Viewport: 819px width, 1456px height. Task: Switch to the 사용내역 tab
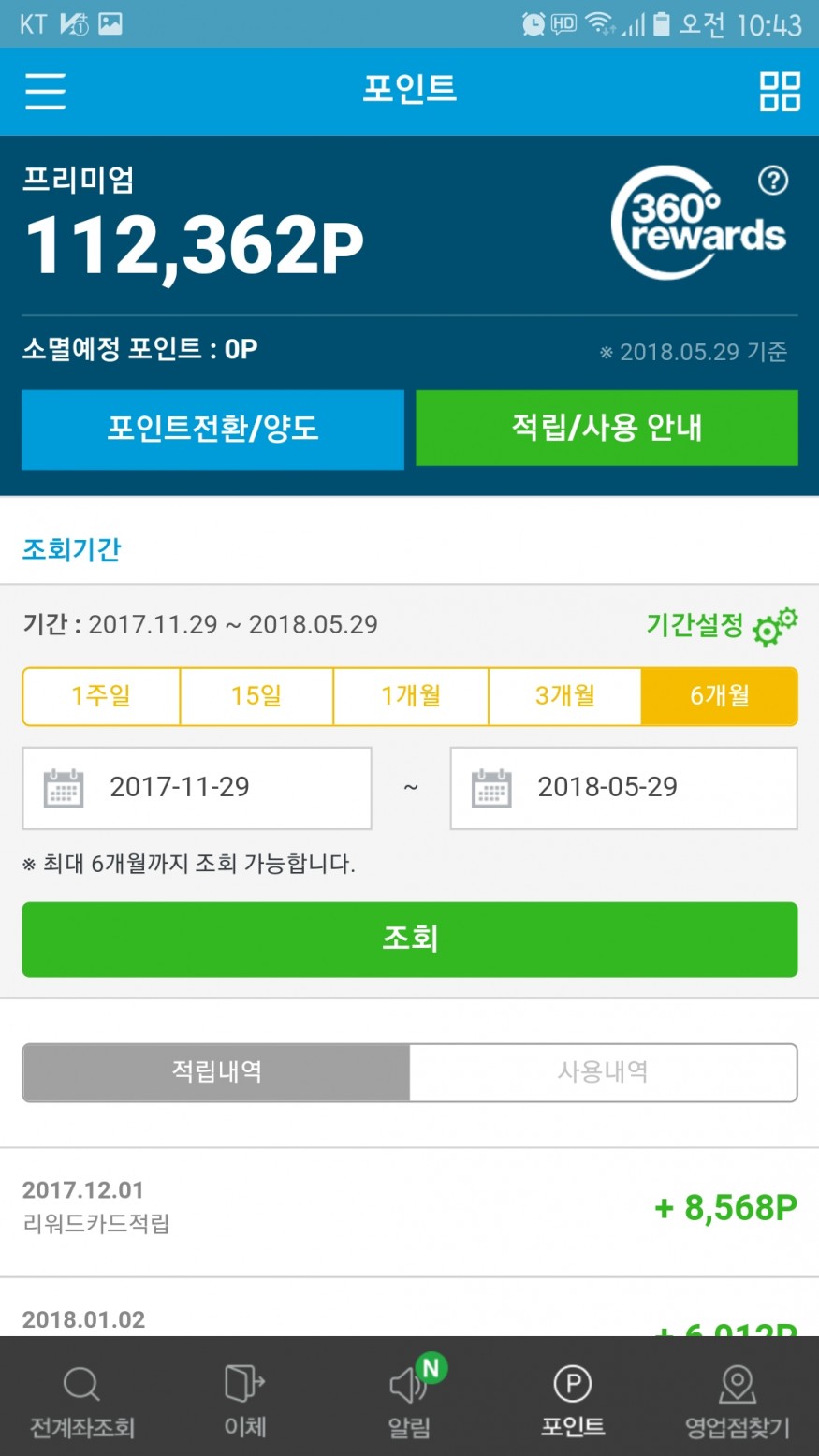603,1072
